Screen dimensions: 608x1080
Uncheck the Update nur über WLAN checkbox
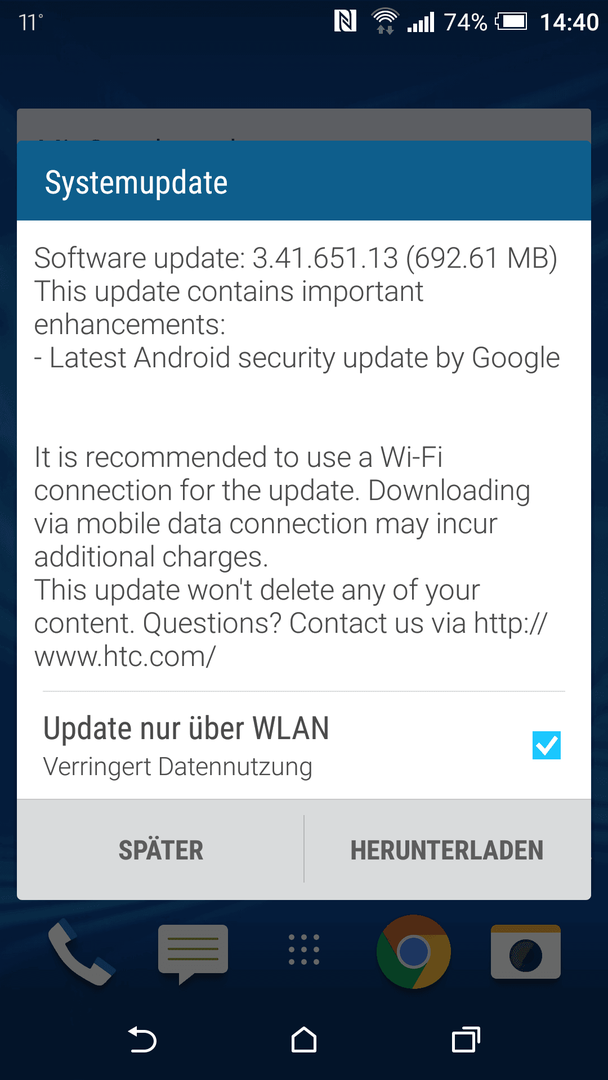(546, 745)
